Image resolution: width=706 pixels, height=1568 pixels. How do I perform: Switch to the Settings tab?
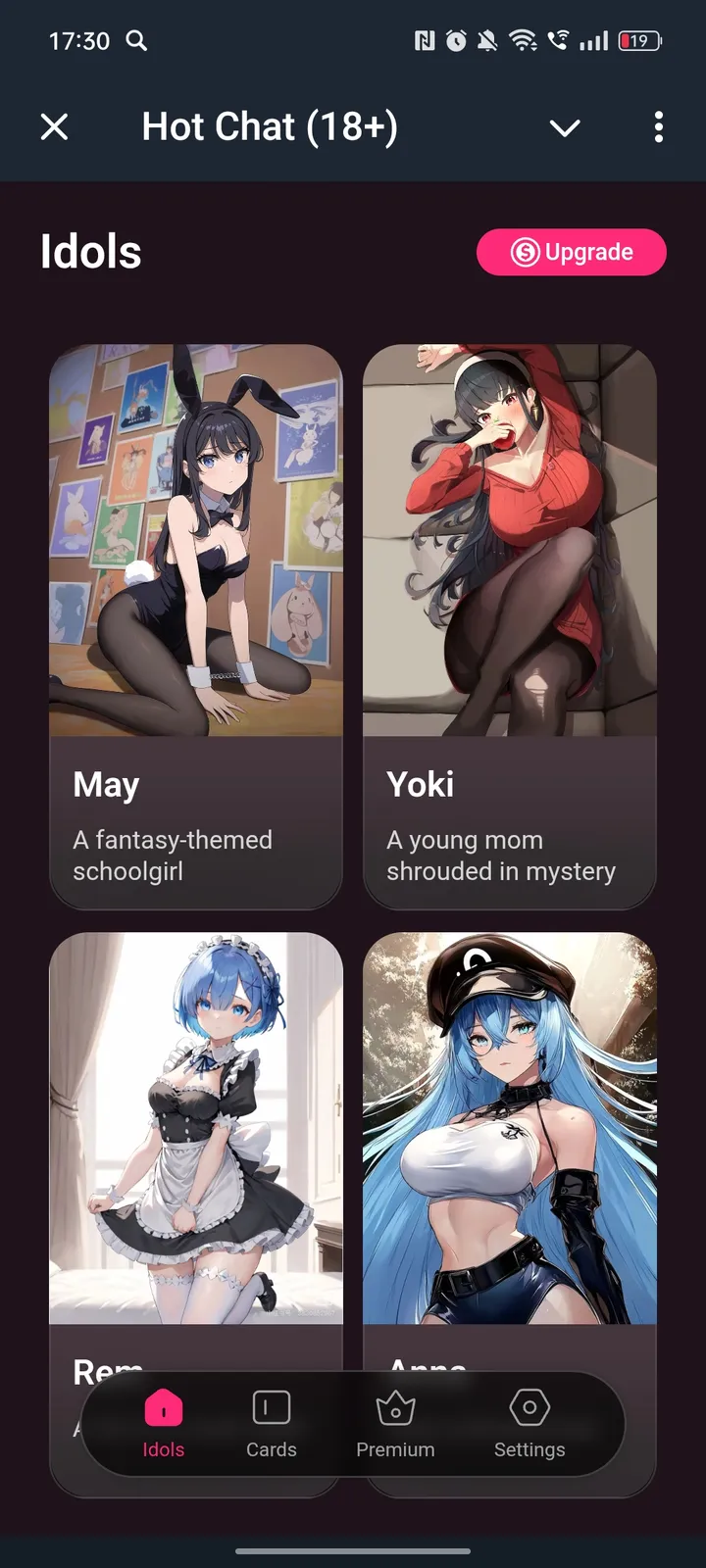click(x=529, y=1424)
